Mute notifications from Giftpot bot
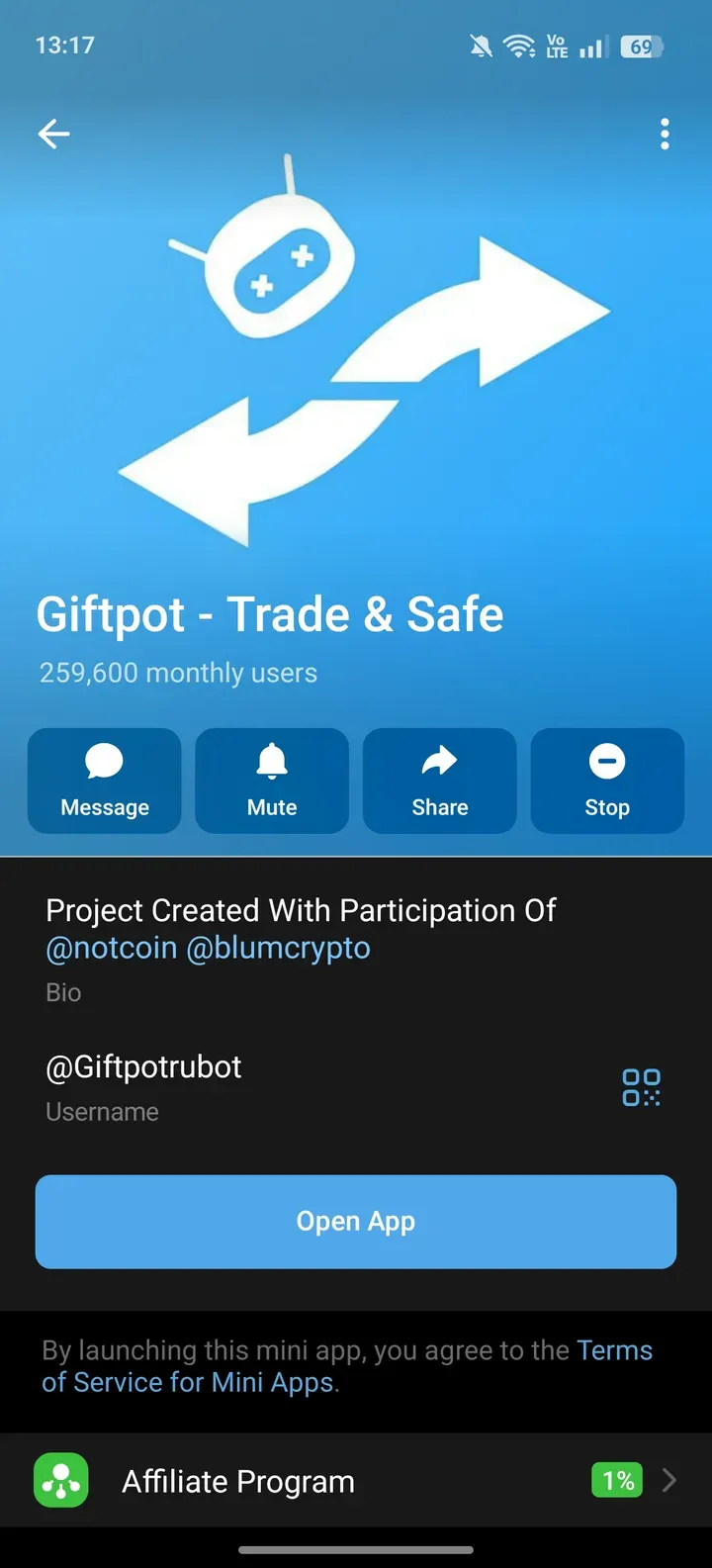 (271, 781)
